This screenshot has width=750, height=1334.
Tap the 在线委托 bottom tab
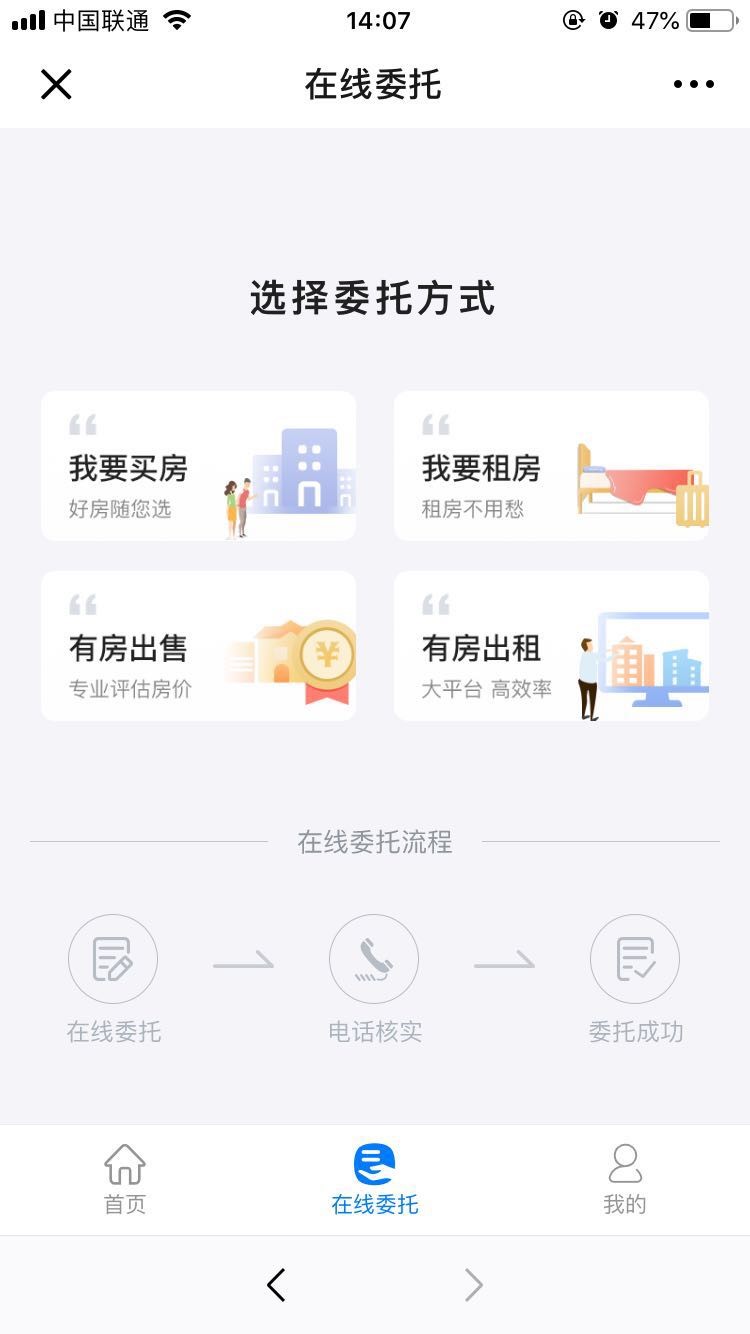click(x=375, y=1180)
